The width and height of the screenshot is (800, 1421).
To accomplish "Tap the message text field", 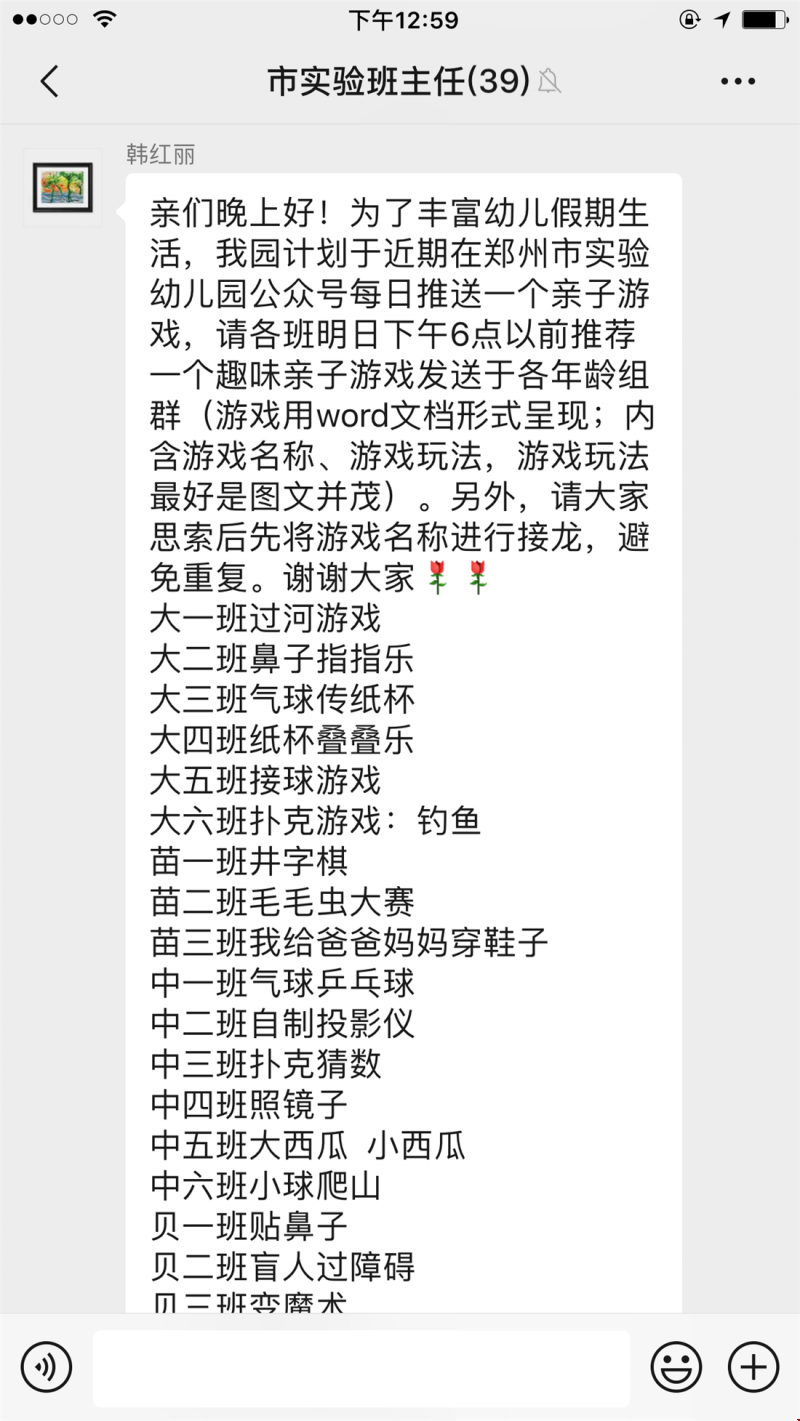I will (361, 1368).
